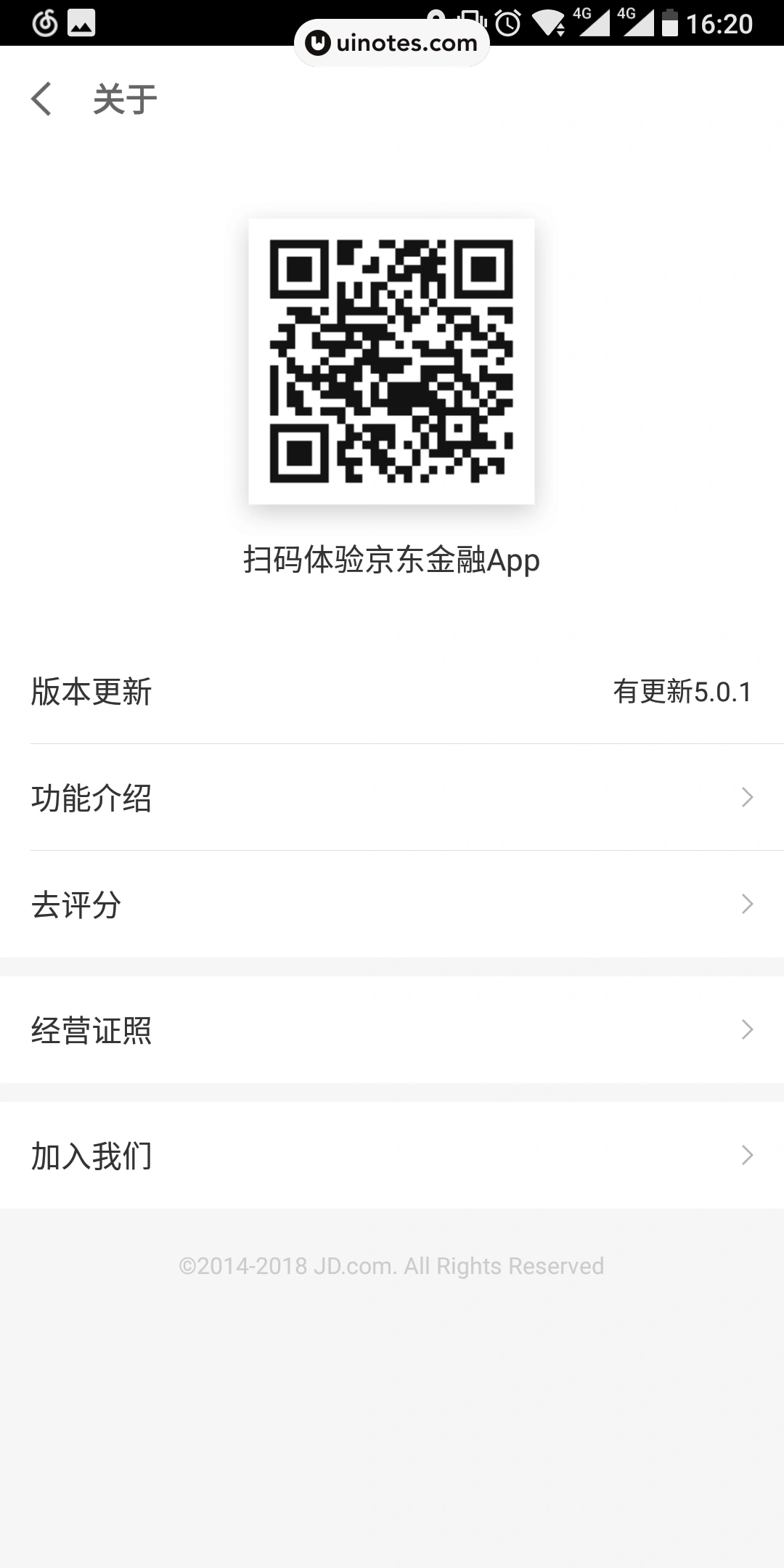
Task: Tap the JD Finance QR code
Action: (392, 361)
